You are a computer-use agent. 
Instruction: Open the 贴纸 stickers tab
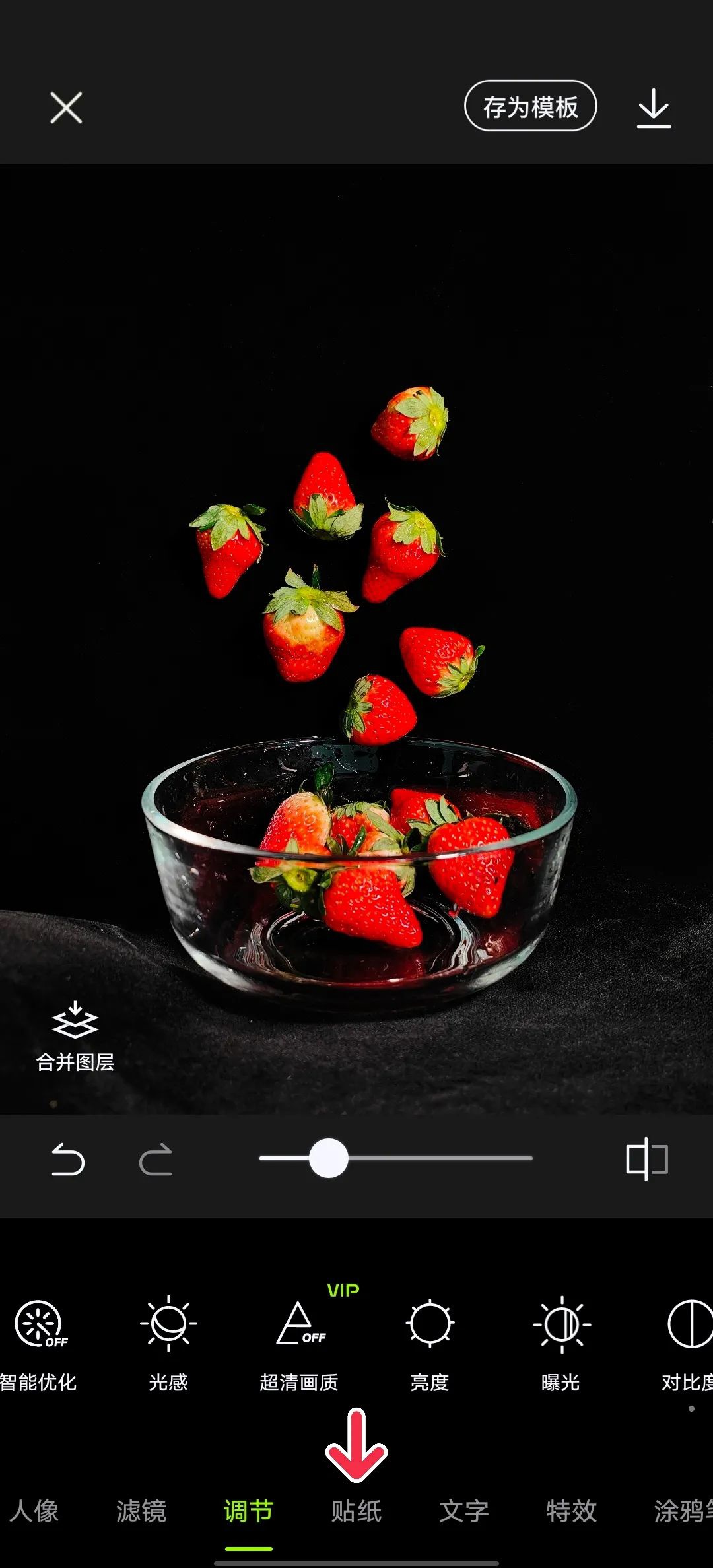pyautogui.click(x=356, y=1511)
